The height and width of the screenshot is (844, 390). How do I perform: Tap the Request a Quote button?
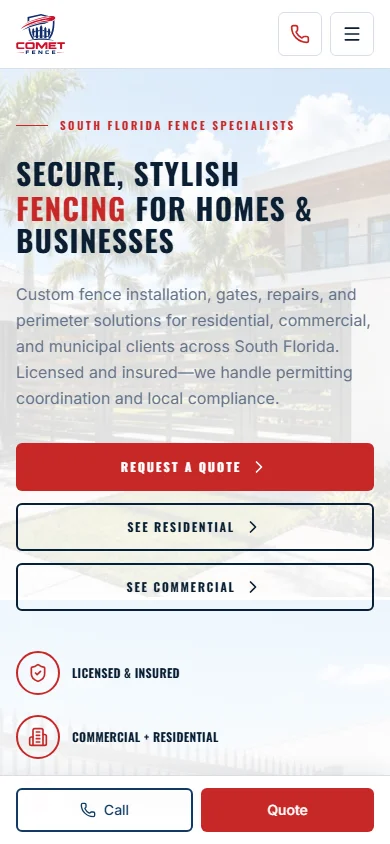pos(195,467)
